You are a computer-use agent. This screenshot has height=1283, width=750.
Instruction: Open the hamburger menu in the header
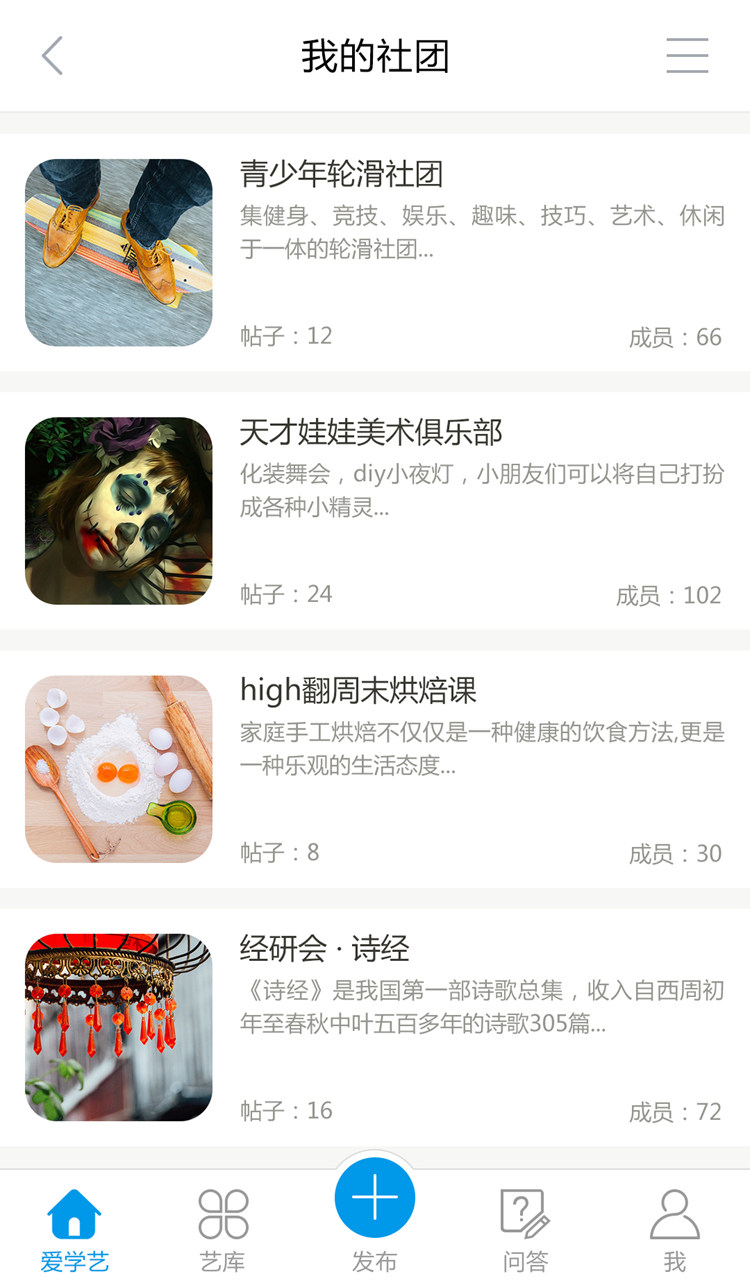click(x=687, y=56)
